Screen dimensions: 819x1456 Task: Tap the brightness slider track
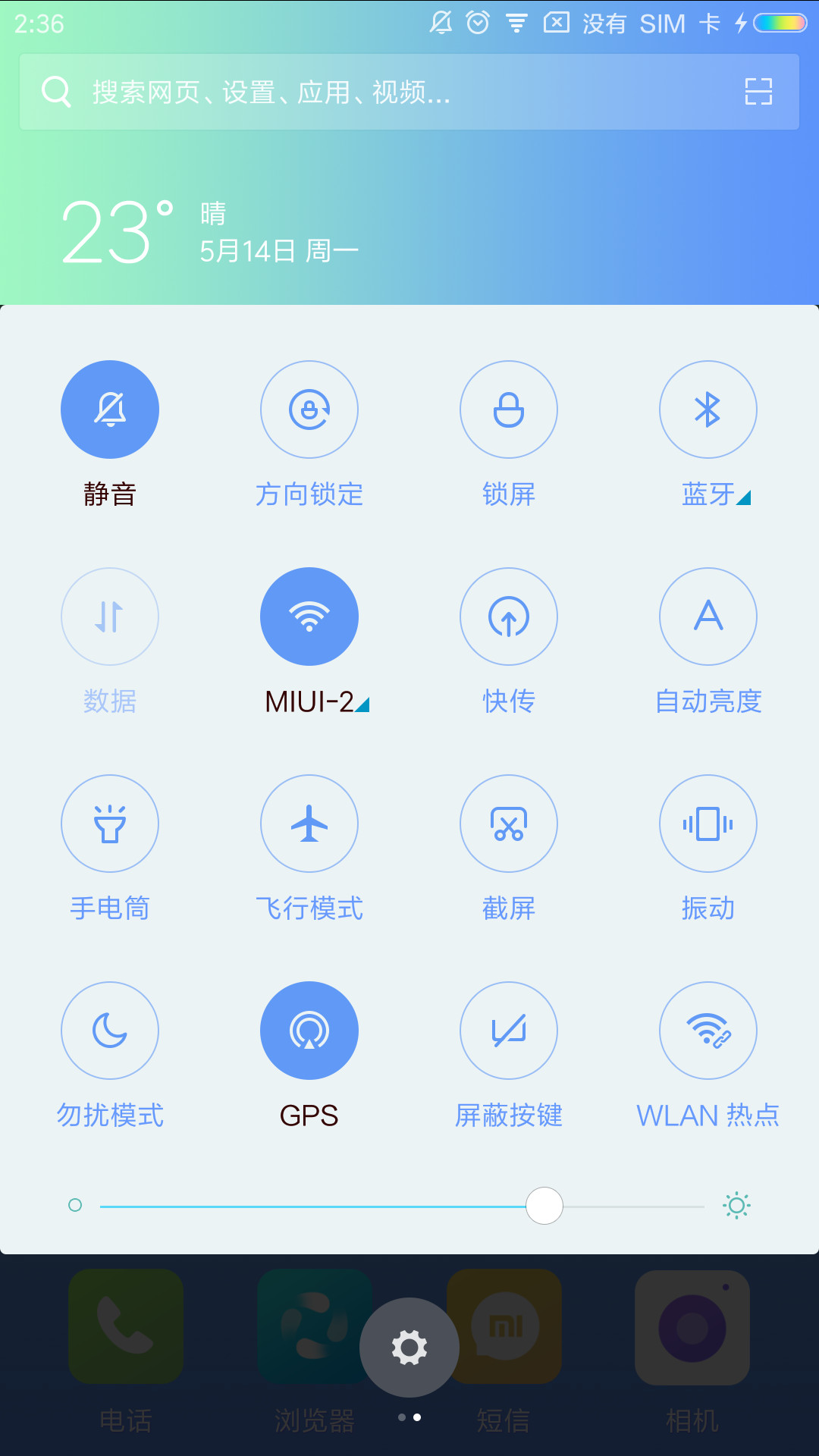[403, 1206]
